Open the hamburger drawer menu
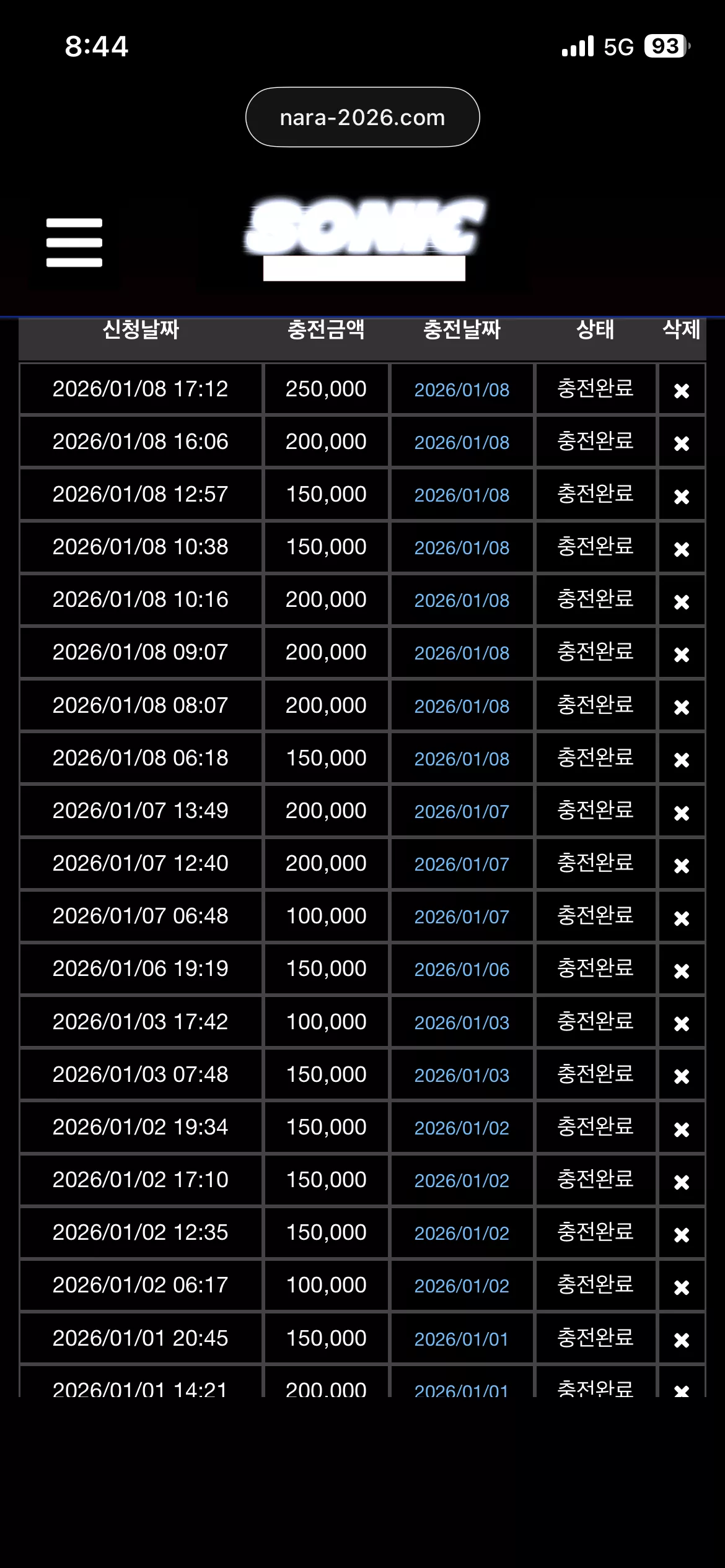This screenshot has width=725, height=1568. 74,242
